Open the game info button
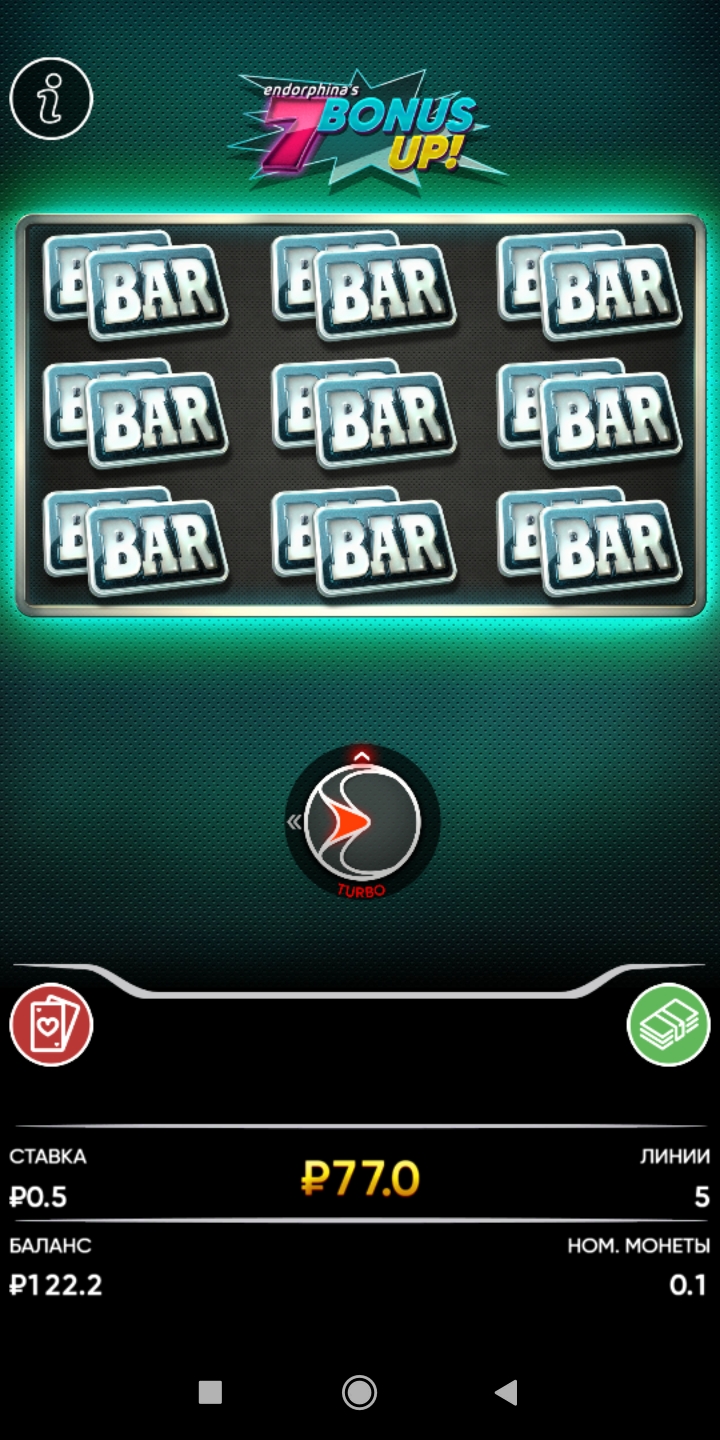The height and width of the screenshot is (1440, 720). click(x=51, y=98)
